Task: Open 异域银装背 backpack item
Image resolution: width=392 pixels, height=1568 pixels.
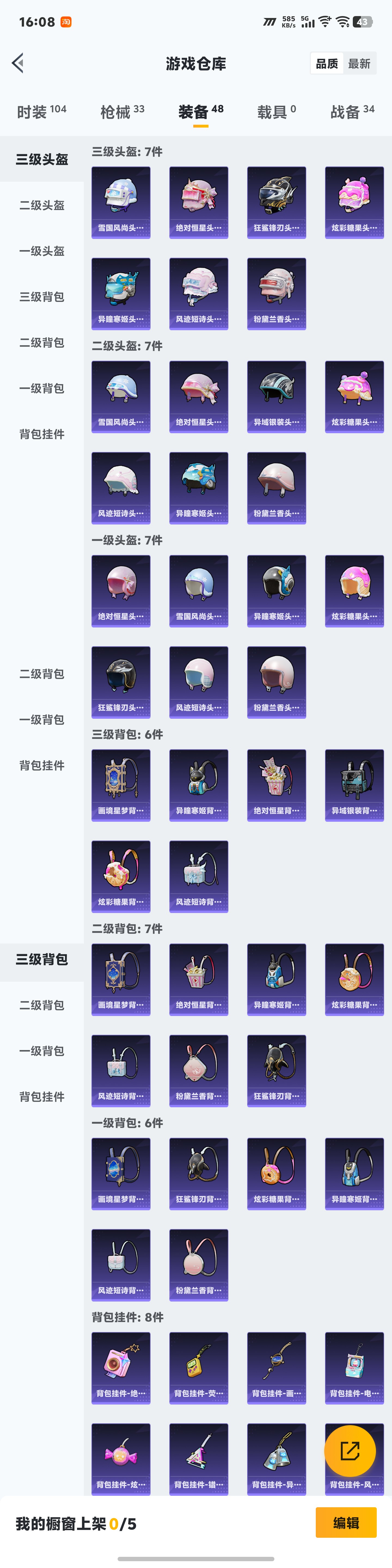Action: pyautogui.click(x=354, y=785)
